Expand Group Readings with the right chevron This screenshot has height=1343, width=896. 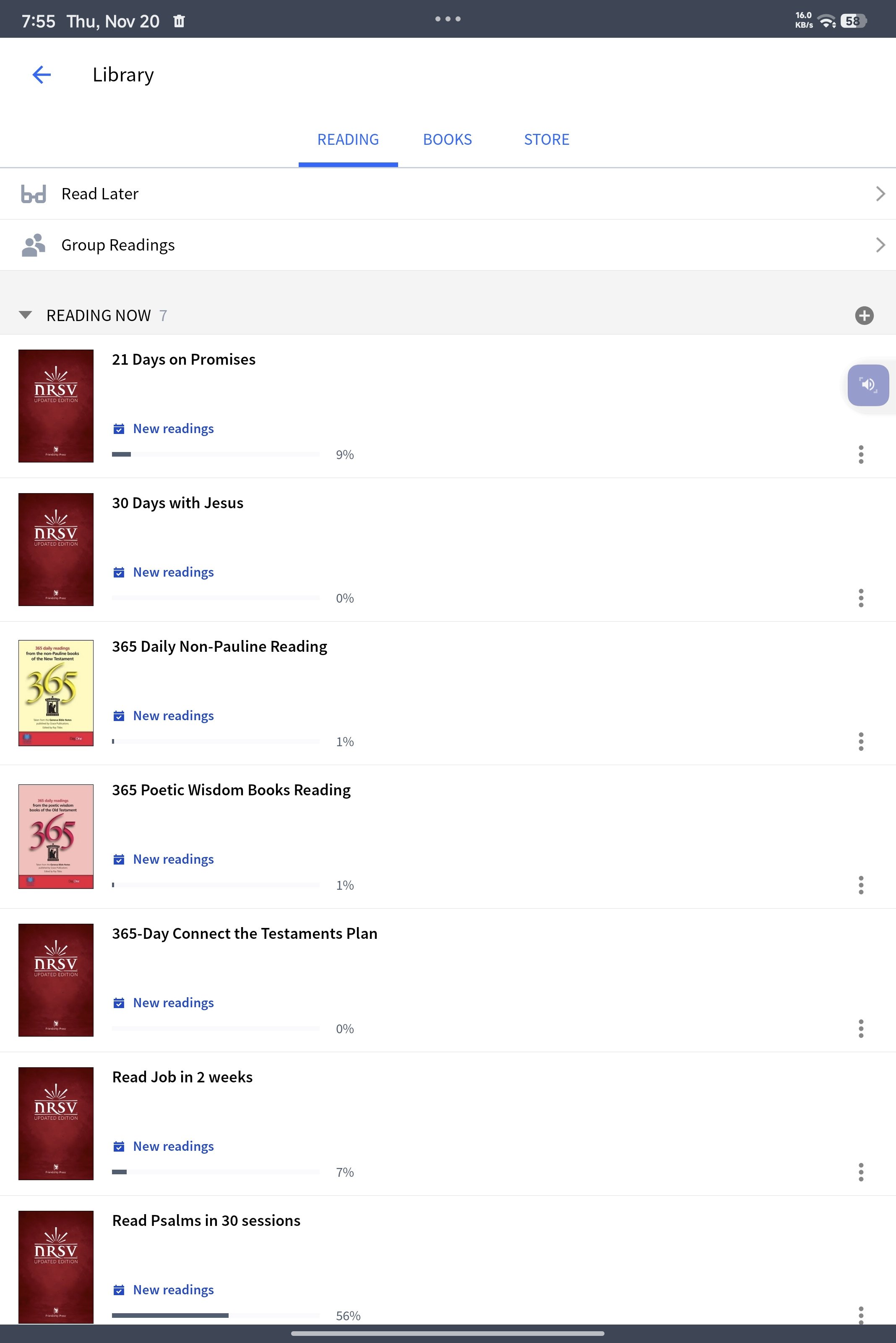[880, 245]
